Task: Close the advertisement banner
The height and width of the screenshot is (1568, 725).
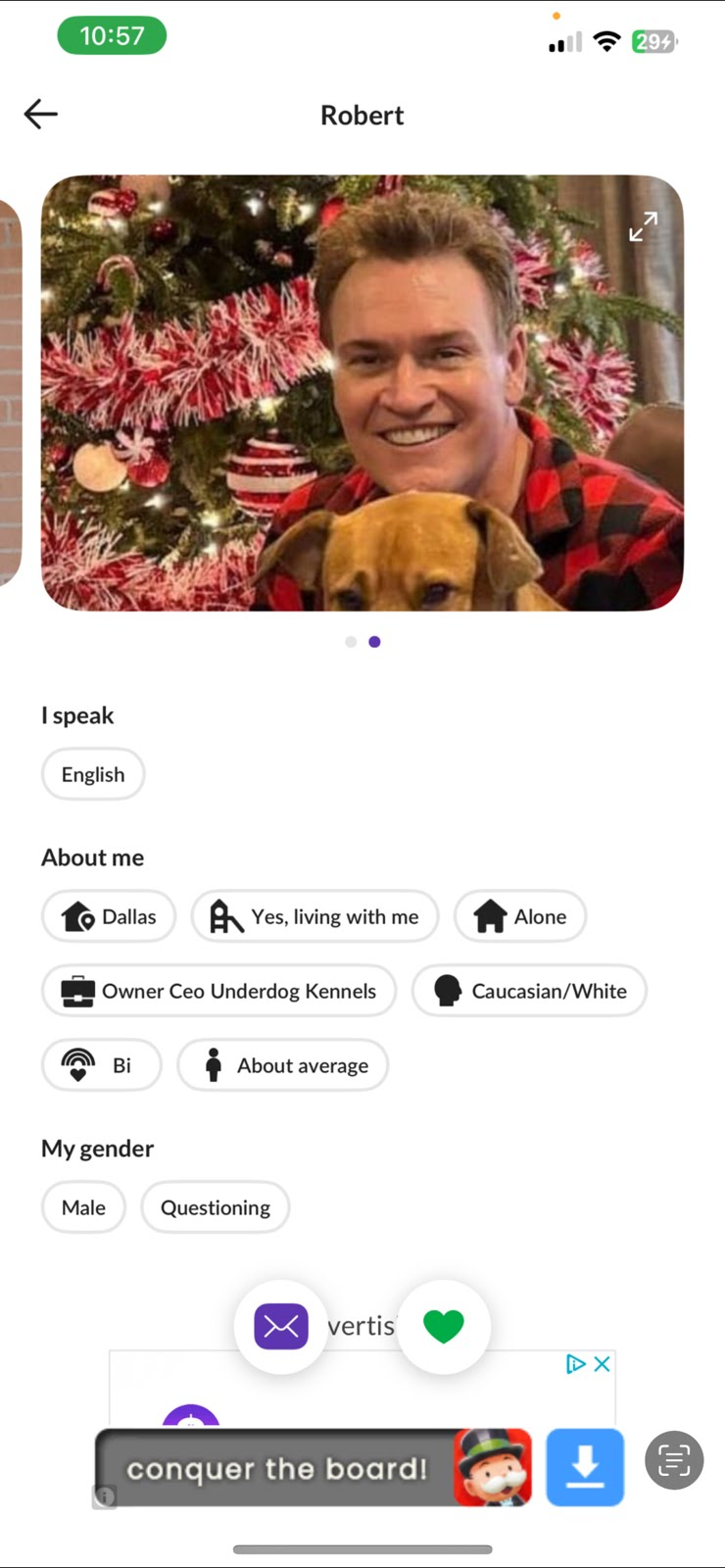Action: click(603, 1363)
